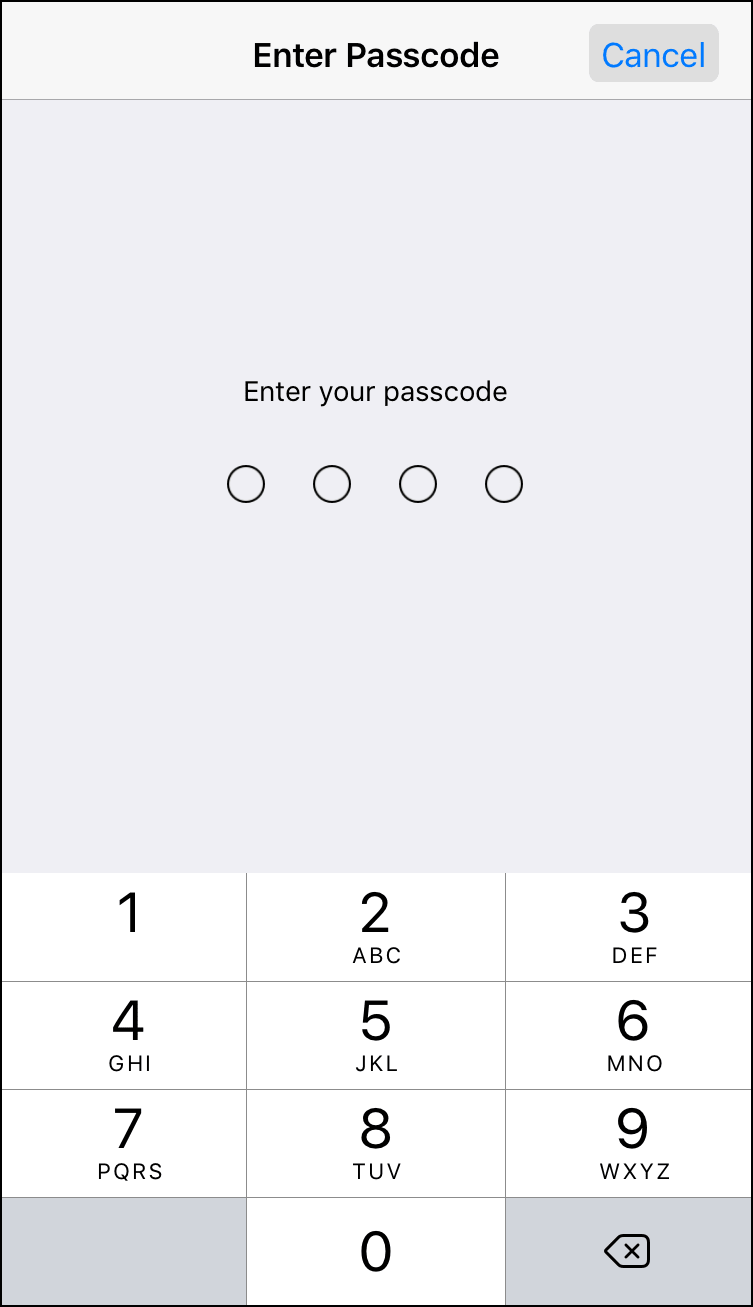
Task: Tap the third passcode circle
Action: (x=418, y=484)
